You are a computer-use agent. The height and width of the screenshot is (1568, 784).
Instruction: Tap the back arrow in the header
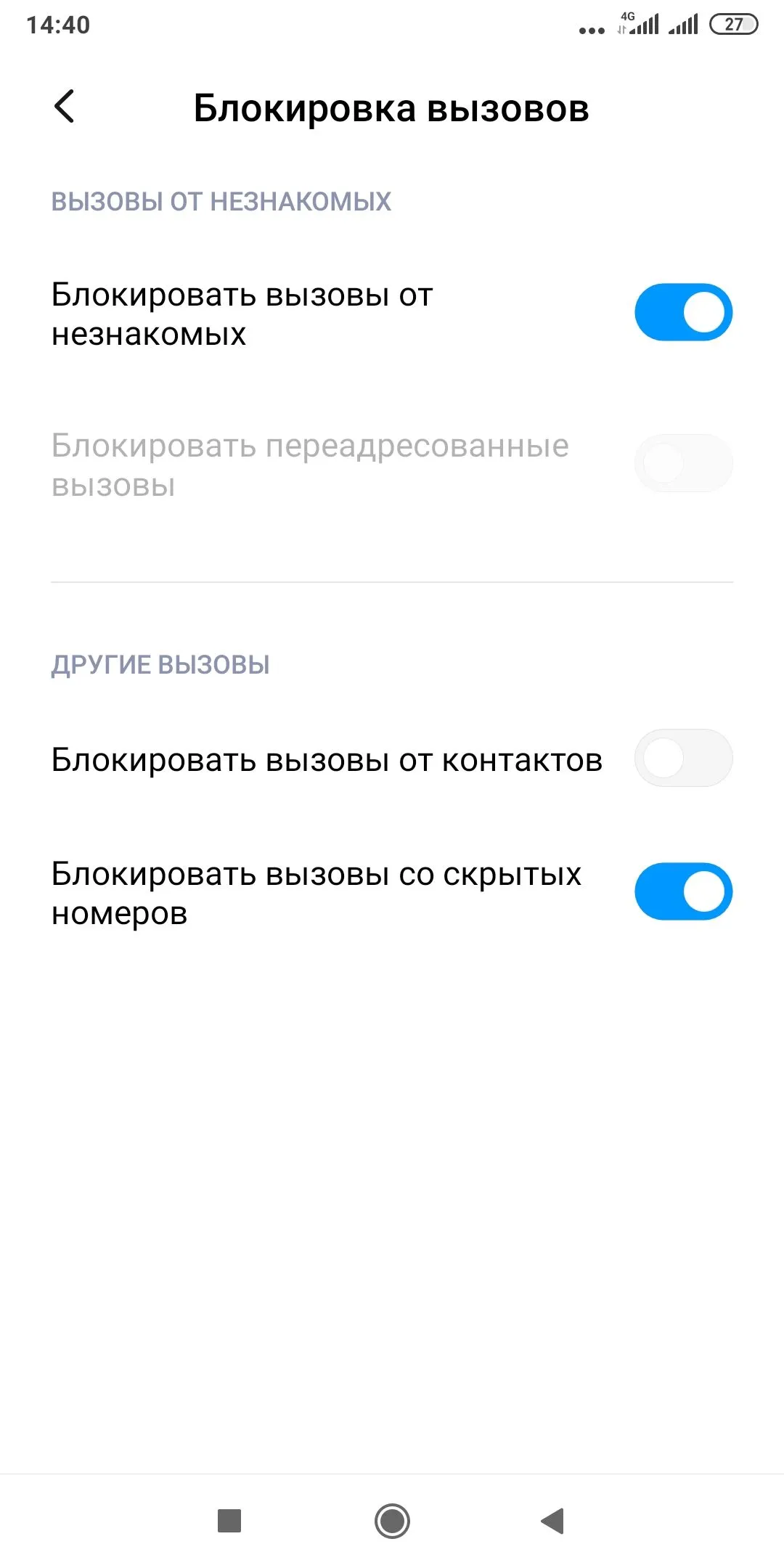coord(65,107)
